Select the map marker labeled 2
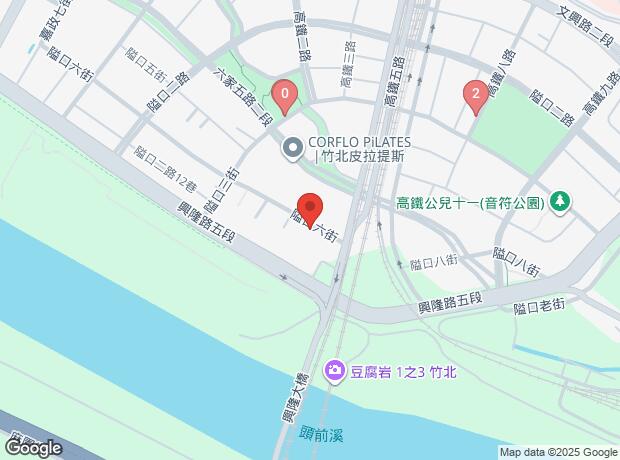Screen dimensions: 620x460 475,96
